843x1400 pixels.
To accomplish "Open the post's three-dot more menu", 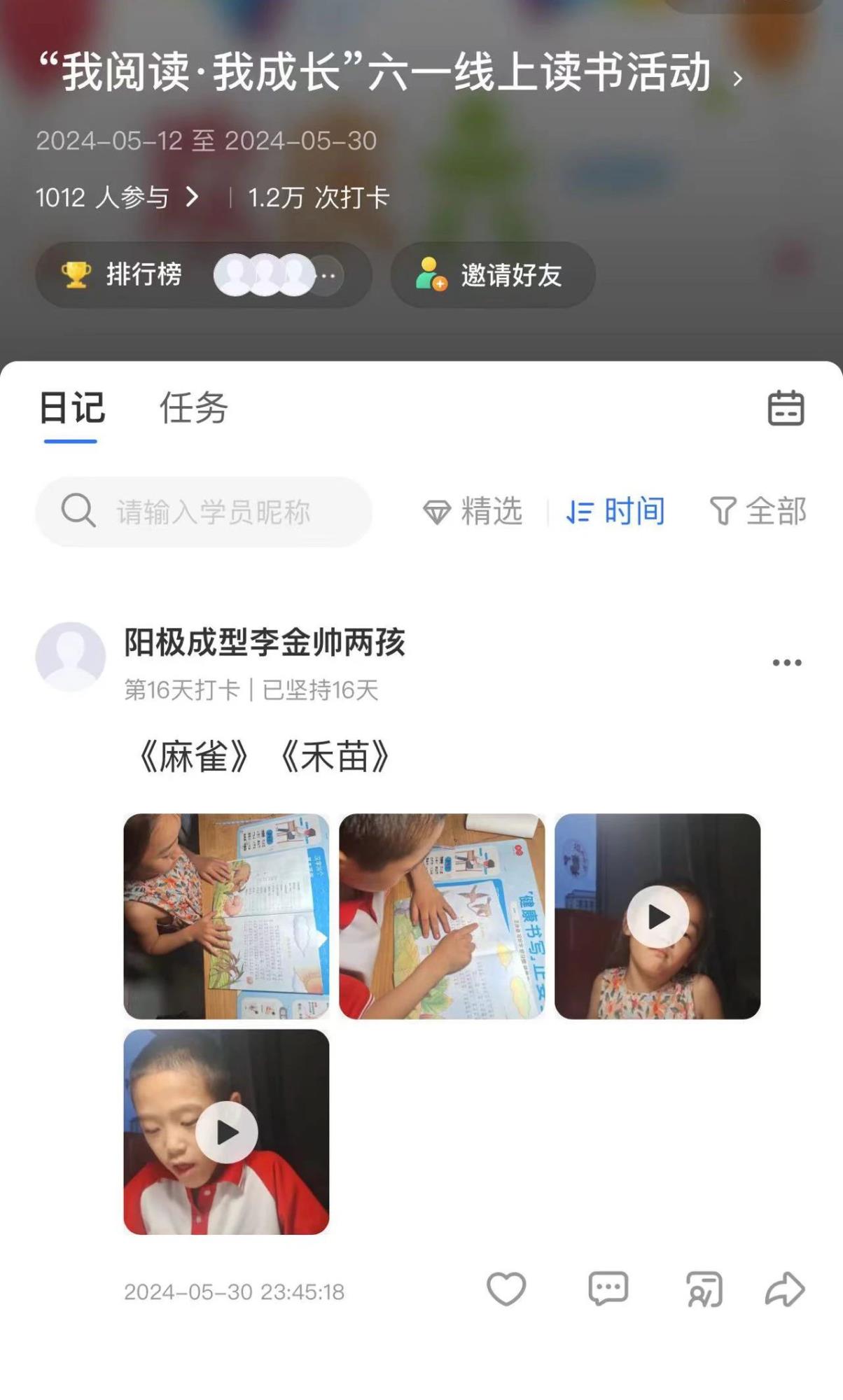I will 786,662.
